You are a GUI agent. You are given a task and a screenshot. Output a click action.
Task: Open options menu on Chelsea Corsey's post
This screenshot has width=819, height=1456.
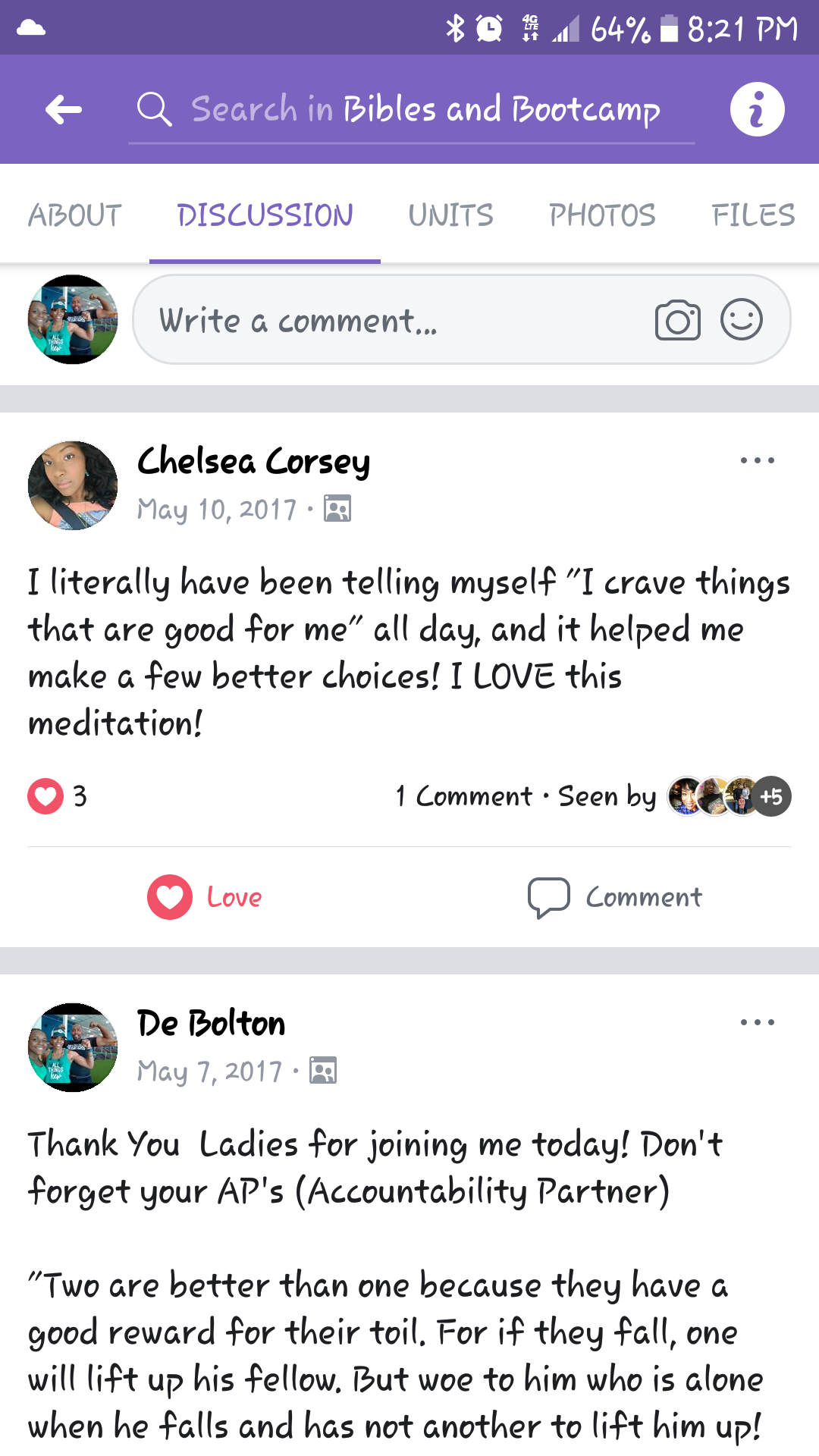[x=757, y=460]
